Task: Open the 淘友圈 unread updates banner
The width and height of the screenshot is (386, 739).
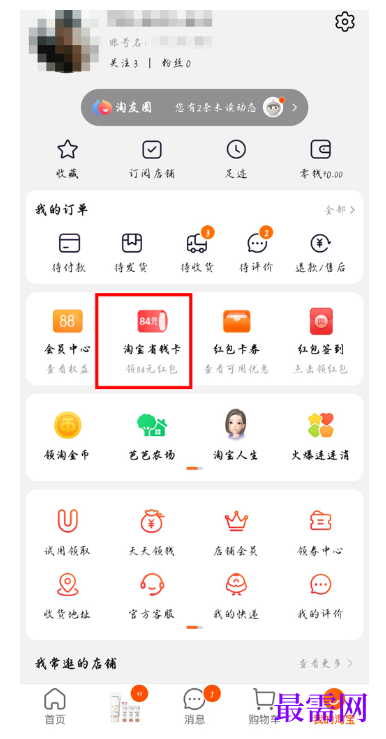Action: (194, 107)
